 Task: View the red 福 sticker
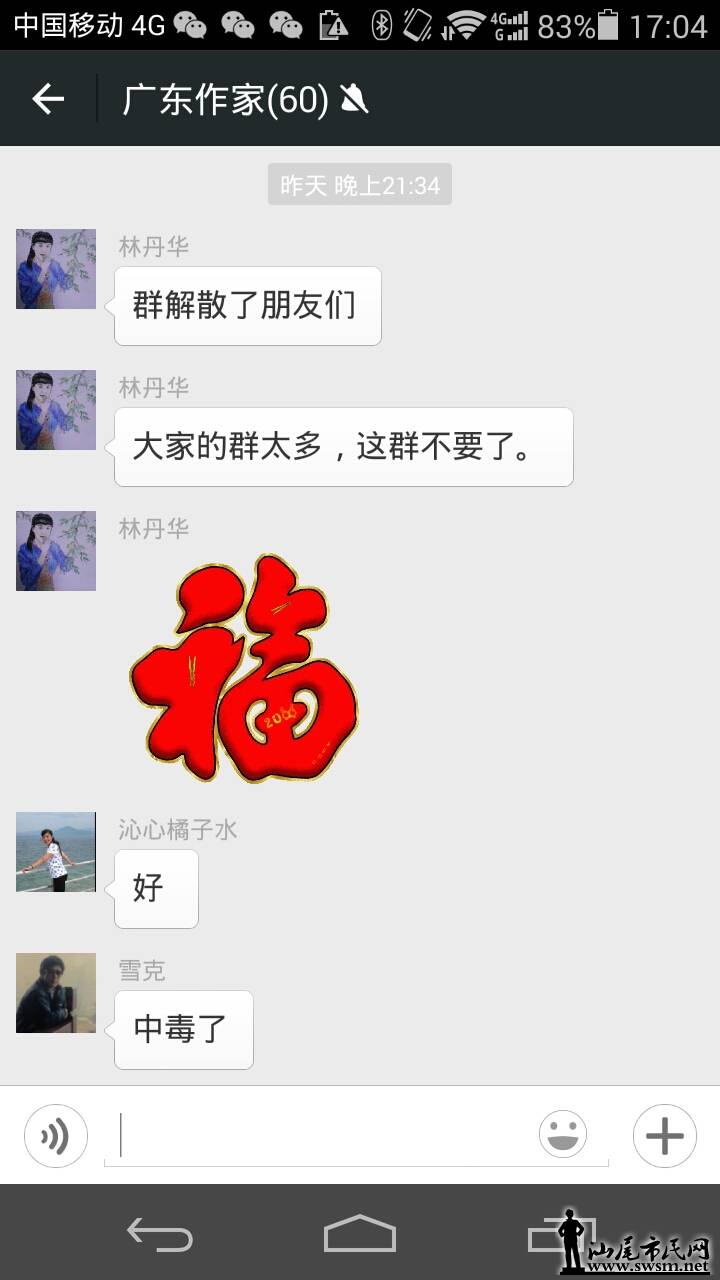243,668
